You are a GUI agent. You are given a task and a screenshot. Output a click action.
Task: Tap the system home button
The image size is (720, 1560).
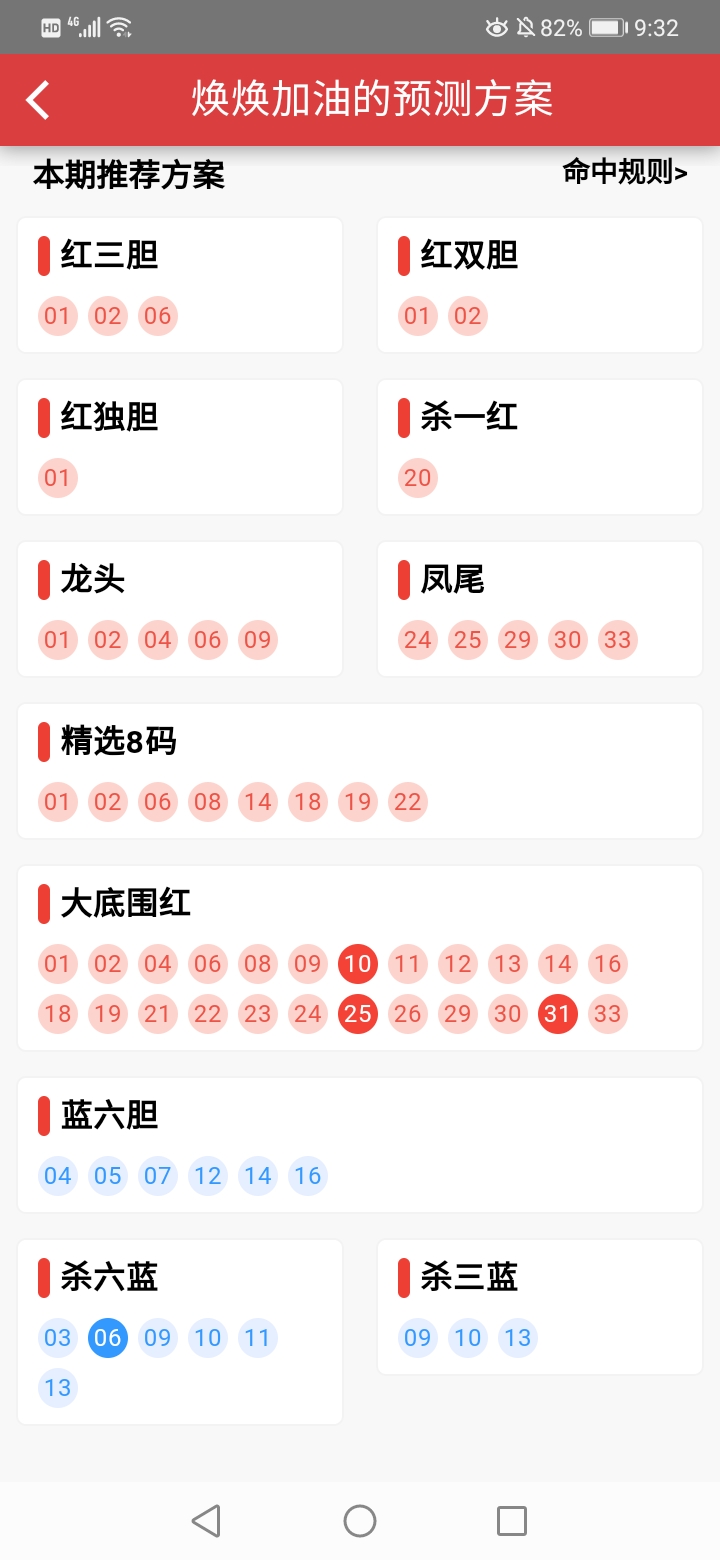(x=360, y=1521)
